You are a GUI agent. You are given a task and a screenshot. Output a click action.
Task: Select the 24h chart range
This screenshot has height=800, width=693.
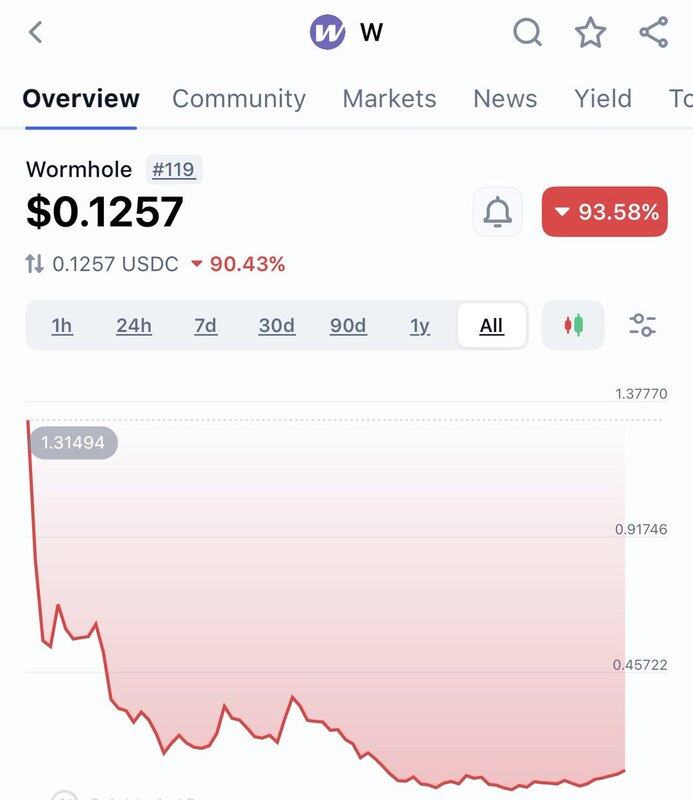(x=134, y=325)
